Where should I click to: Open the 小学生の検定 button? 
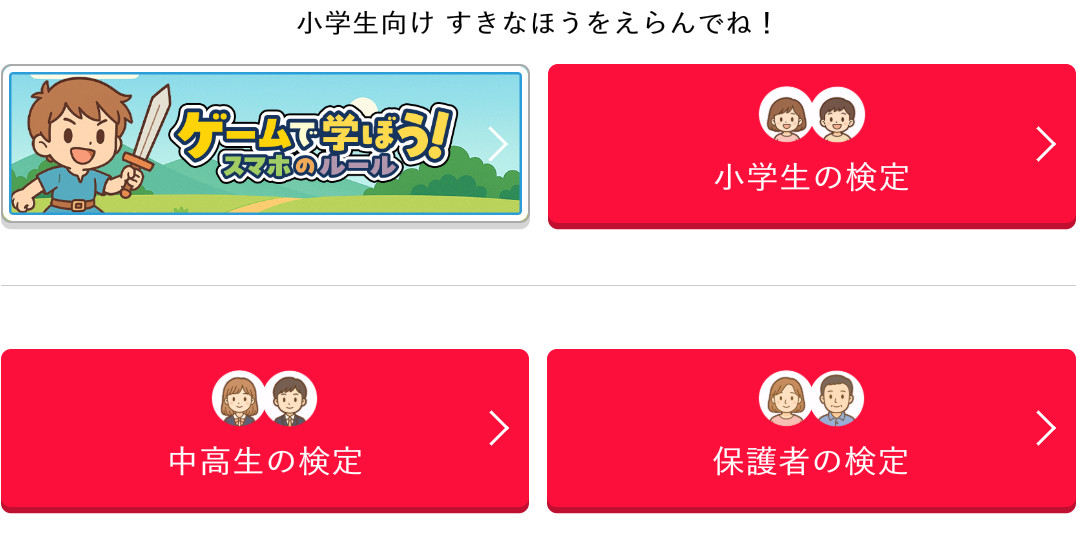(x=811, y=145)
